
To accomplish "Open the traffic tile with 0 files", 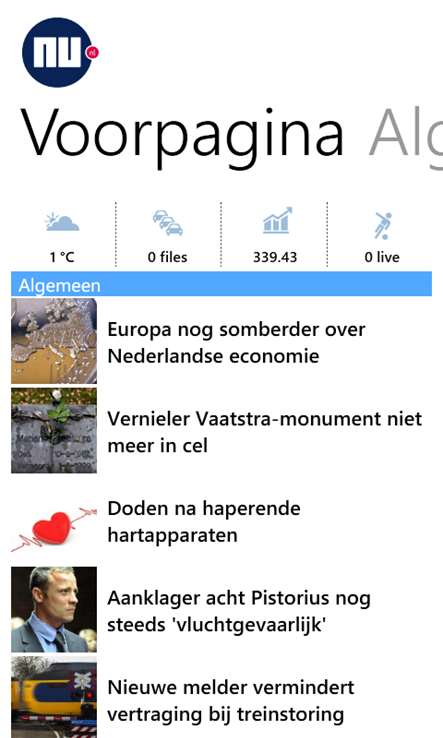I will (168, 235).
